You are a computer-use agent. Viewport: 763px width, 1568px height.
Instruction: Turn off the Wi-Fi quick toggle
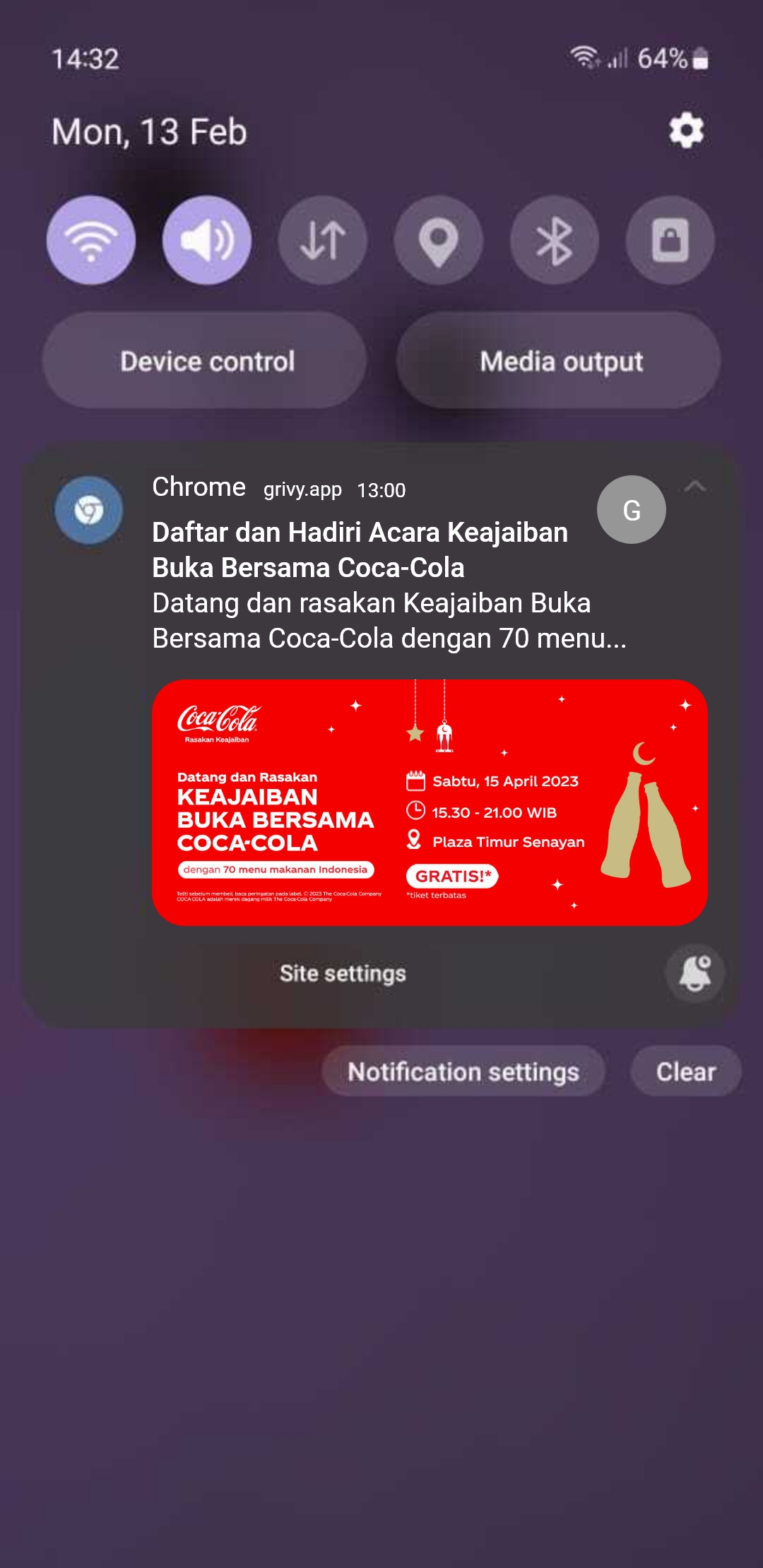91,240
